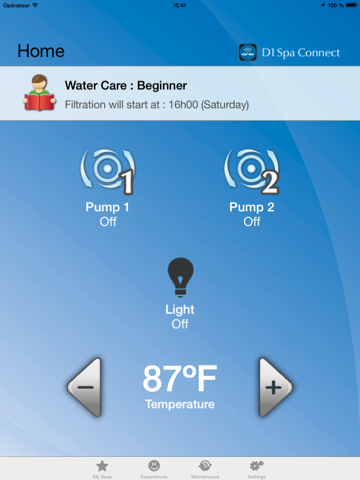The width and height of the screenshot is (360, 480).
Task: Open the Water Care Beginner banner
Action: click(x=180, y=93)
